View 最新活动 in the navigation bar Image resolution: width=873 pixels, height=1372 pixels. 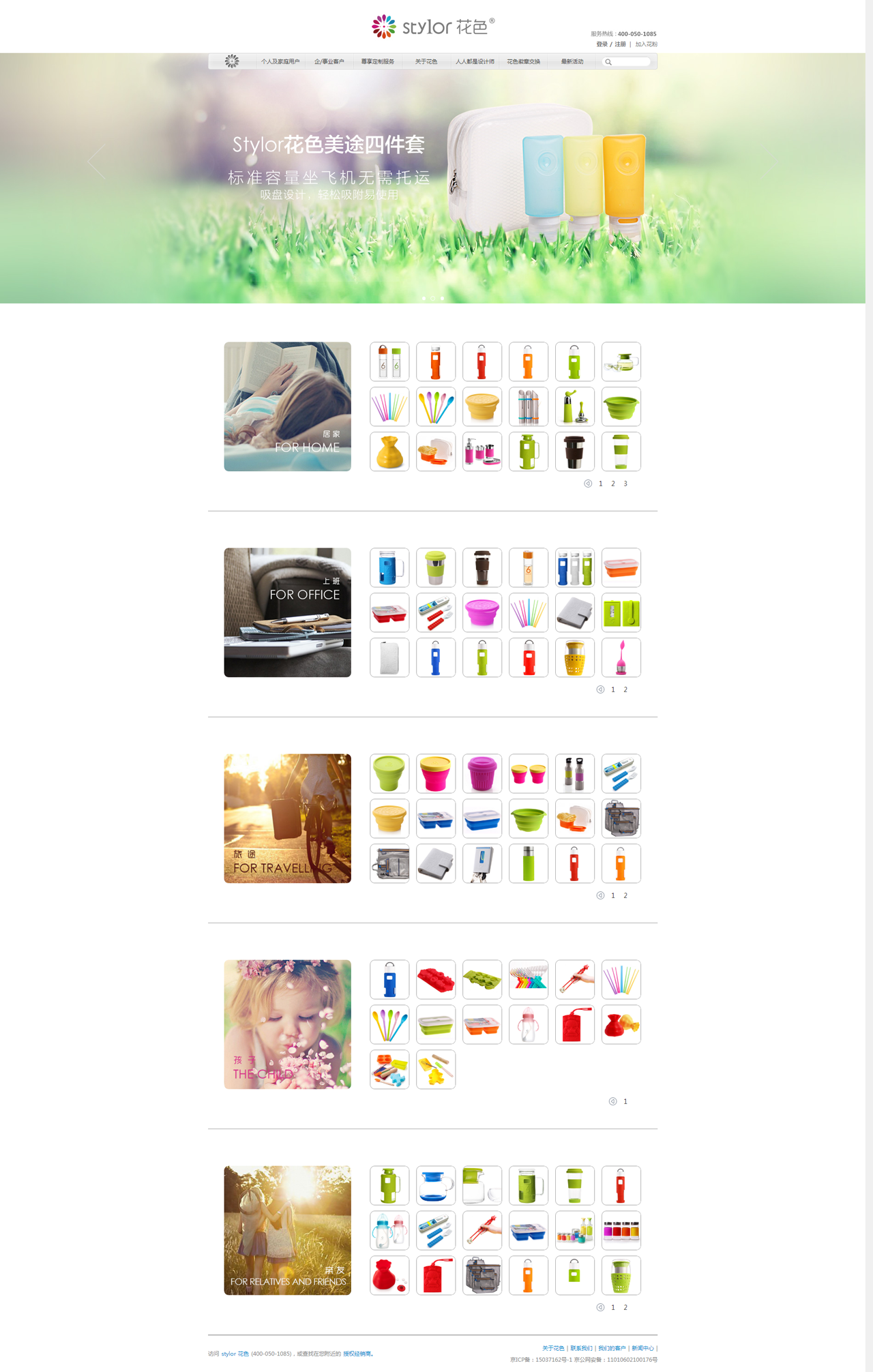pos(572,62)
